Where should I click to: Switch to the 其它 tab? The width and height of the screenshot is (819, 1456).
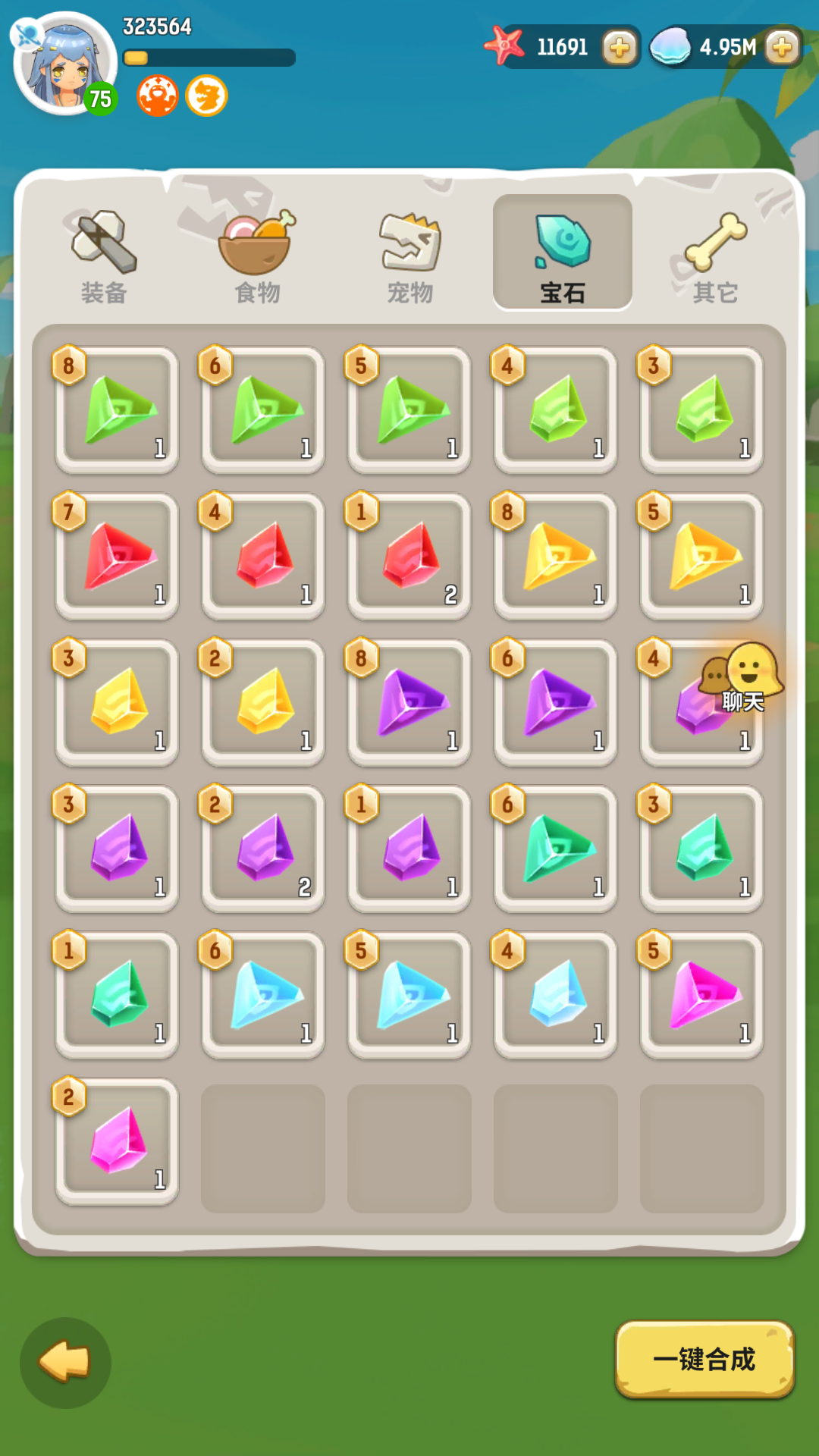point(714,256)
